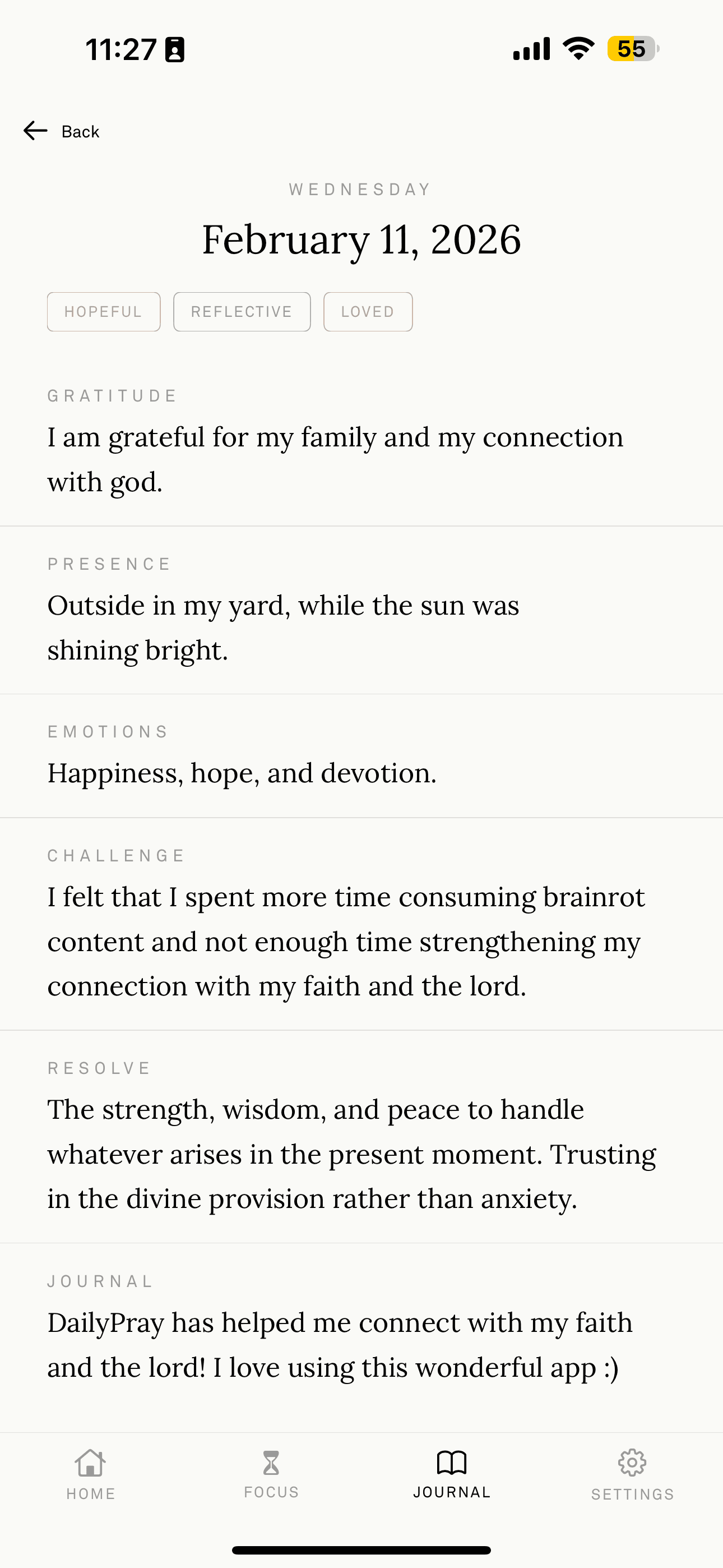723x1568 pixels.
Task: Open Settings via the gear icon
Action: click(x=632, y=1461)
